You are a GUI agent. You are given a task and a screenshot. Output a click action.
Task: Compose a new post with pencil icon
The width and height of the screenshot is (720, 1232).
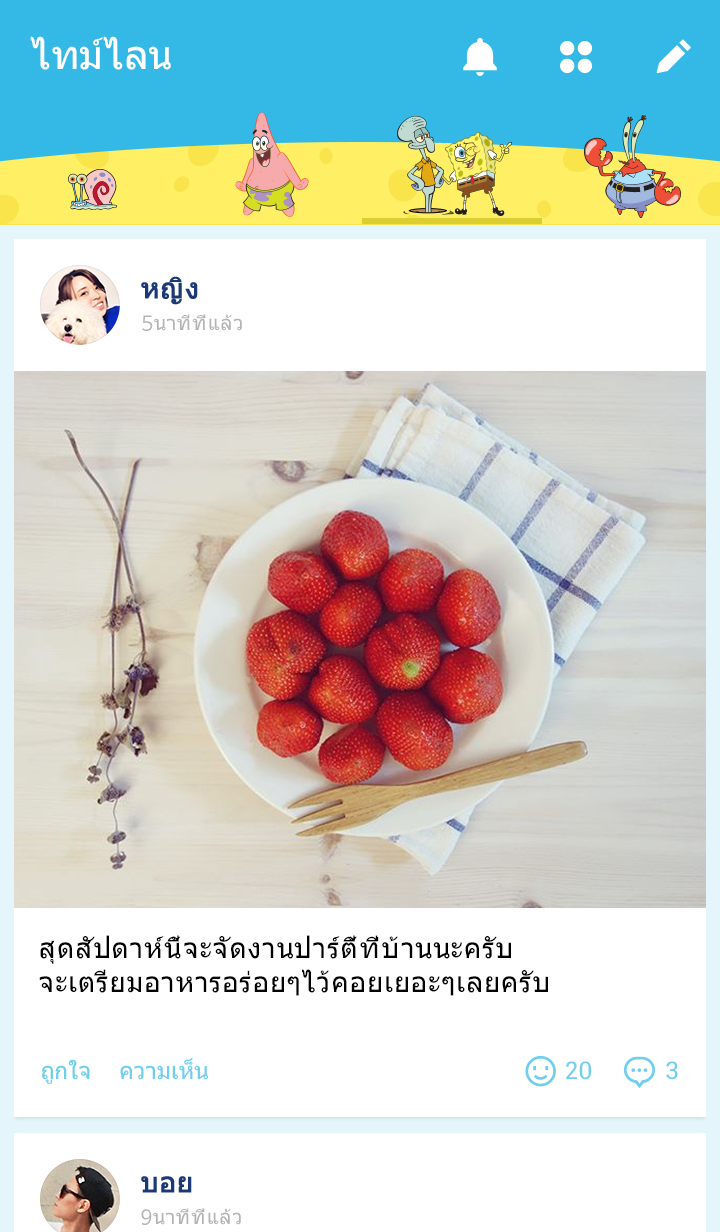(673, 57)
